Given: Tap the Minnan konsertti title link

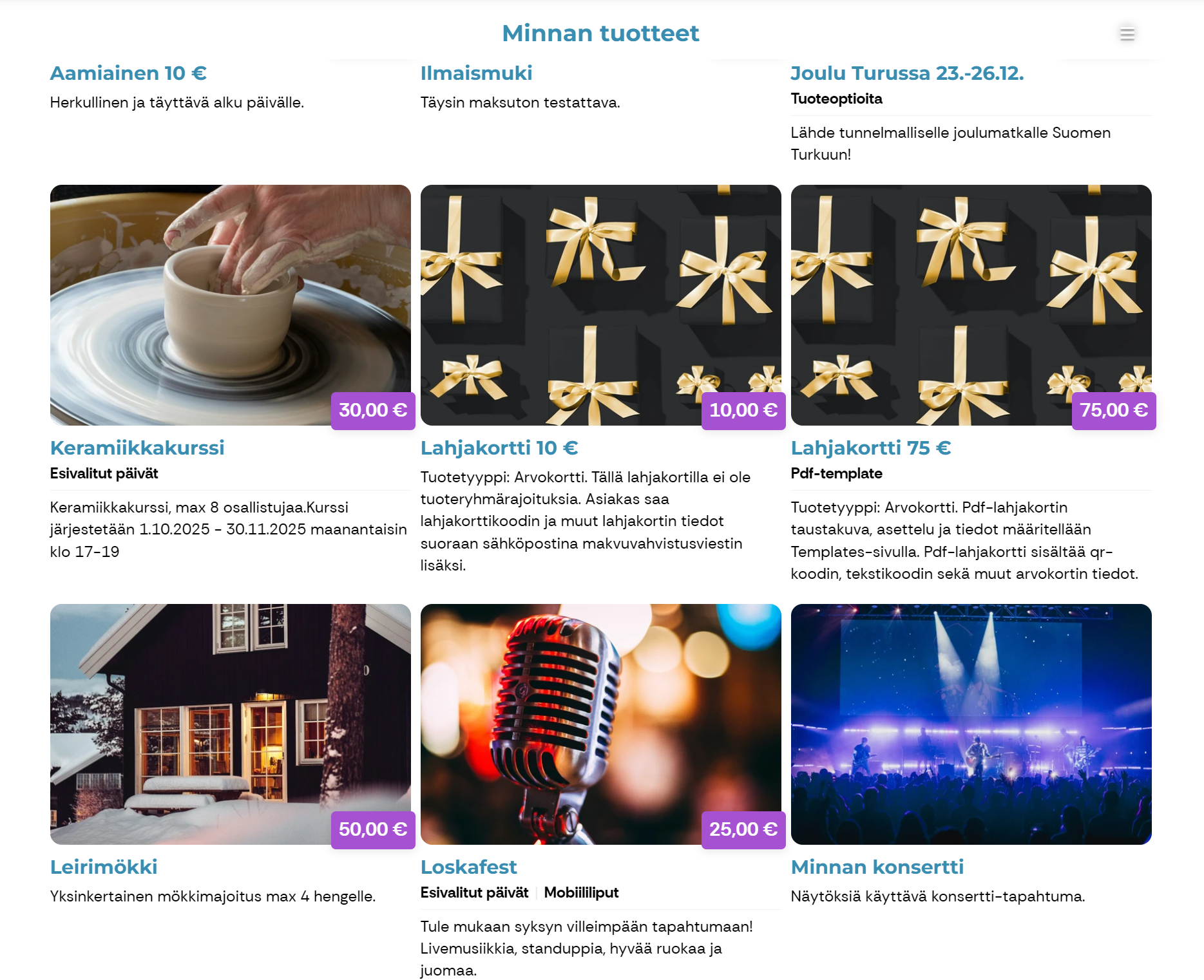Looking at the screenshot, I should 877,867.
